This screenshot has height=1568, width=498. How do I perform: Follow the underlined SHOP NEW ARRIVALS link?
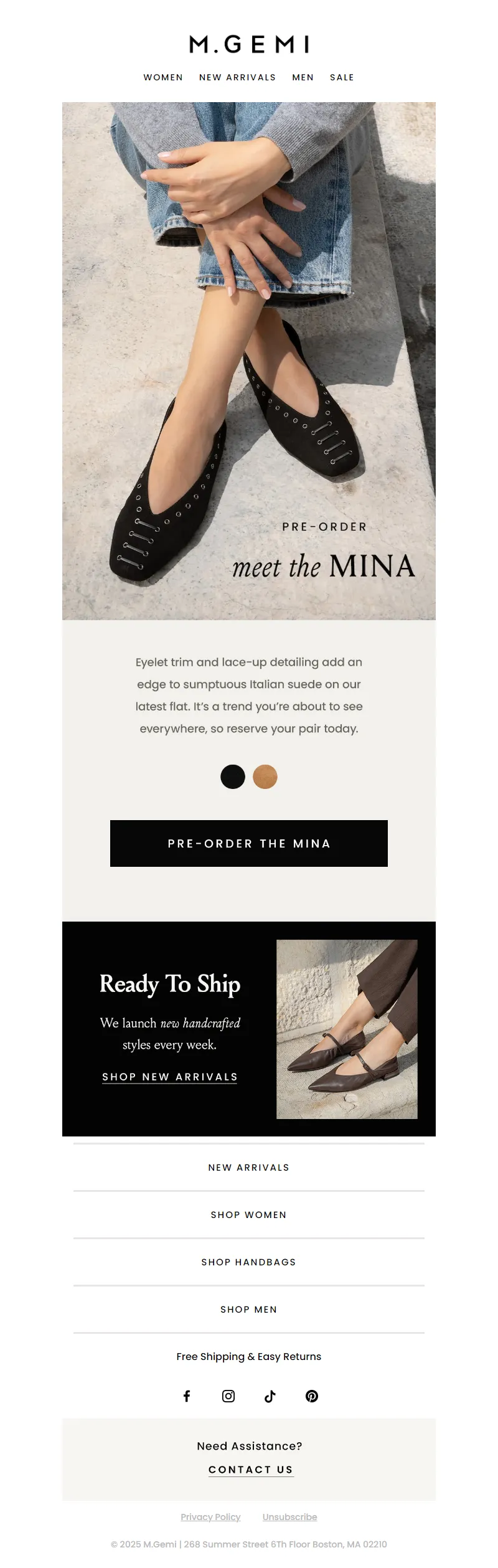169,1077
